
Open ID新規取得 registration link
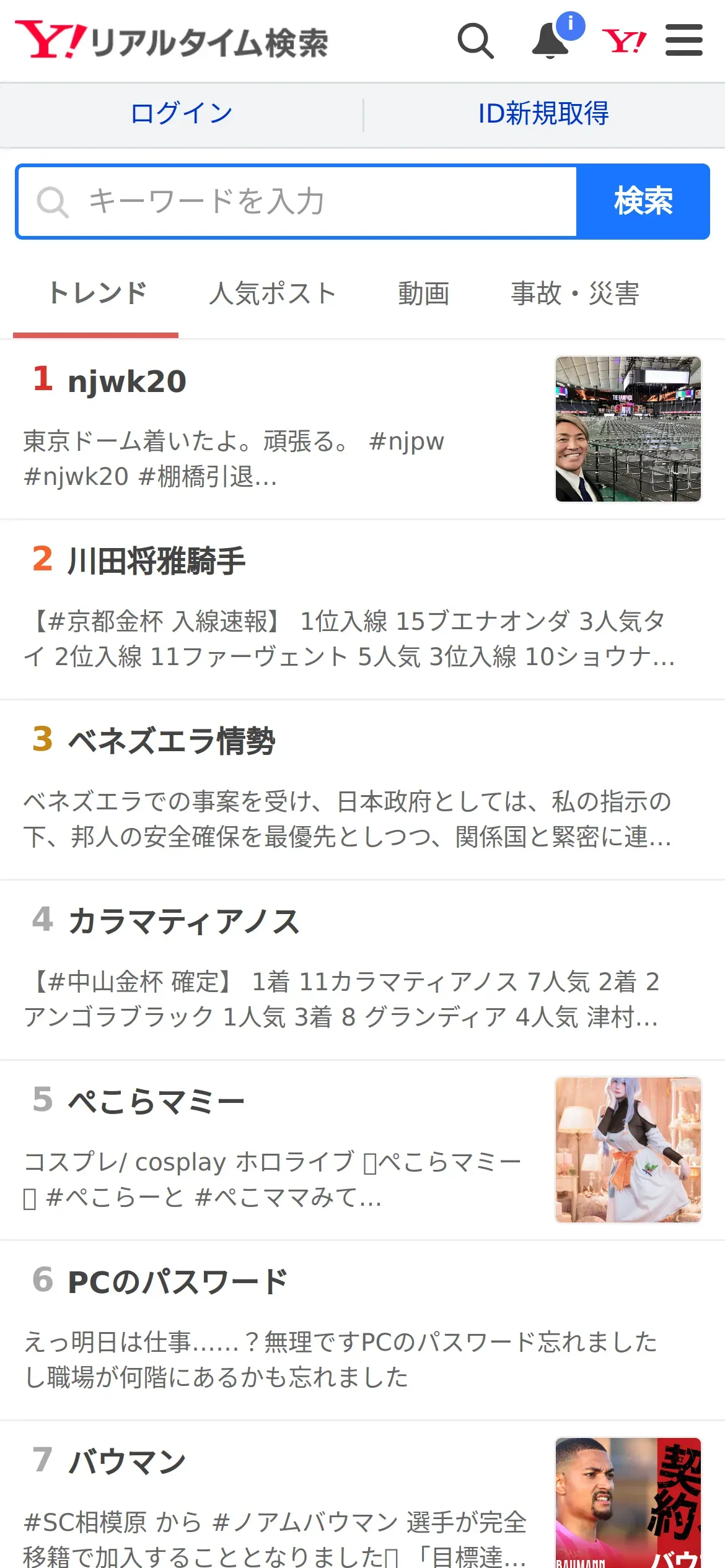pos(543,113)
